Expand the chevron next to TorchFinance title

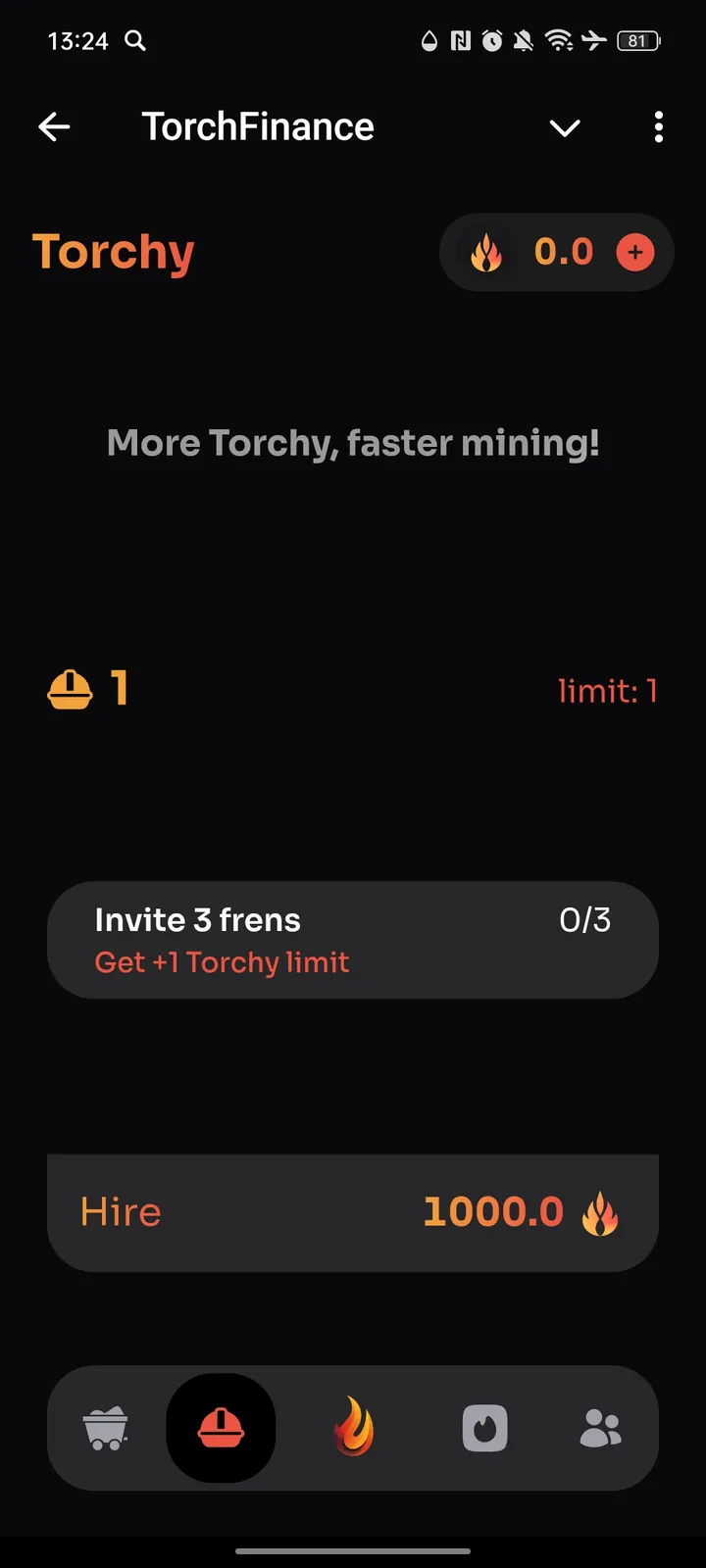point(565,127)
